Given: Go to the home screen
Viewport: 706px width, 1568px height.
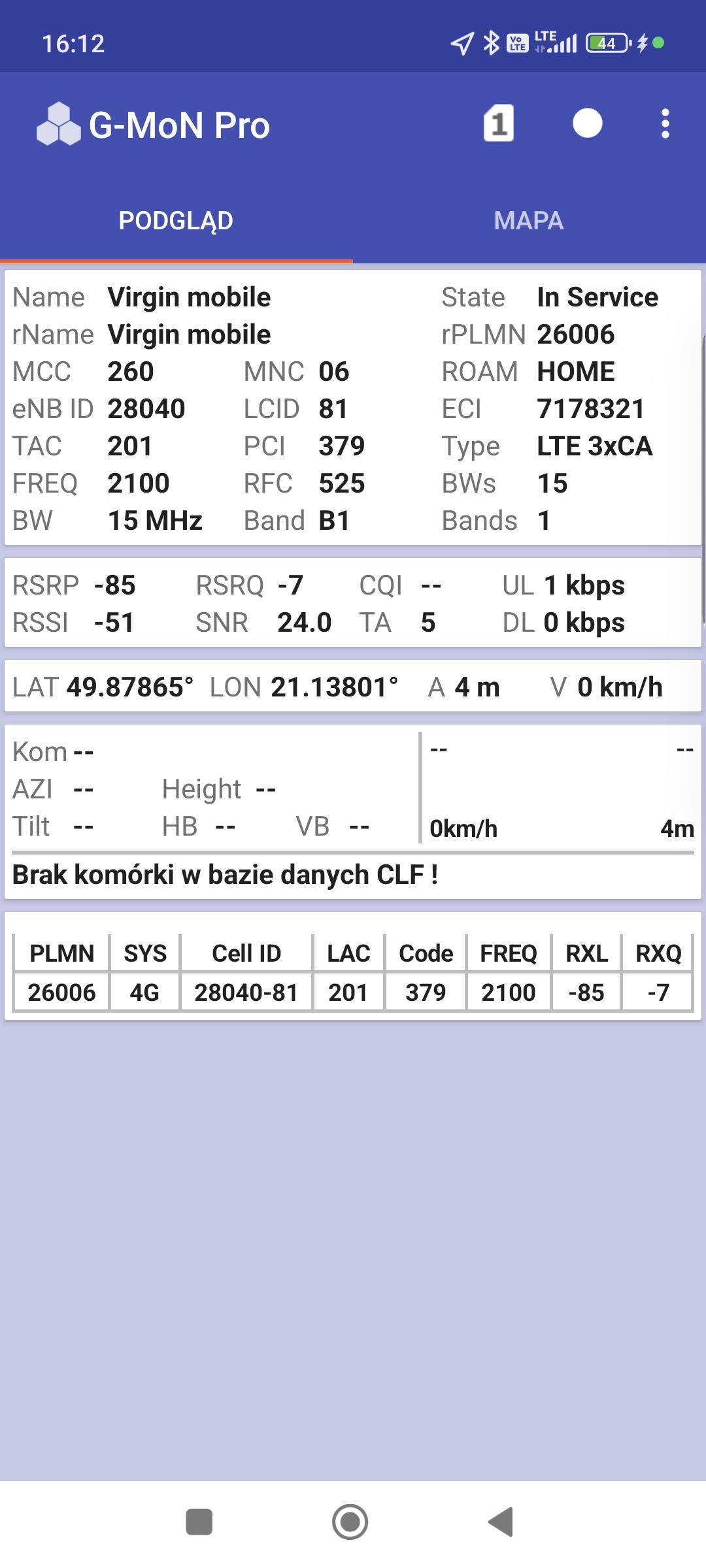Looking at the screenshot, I should (350, 1522).
